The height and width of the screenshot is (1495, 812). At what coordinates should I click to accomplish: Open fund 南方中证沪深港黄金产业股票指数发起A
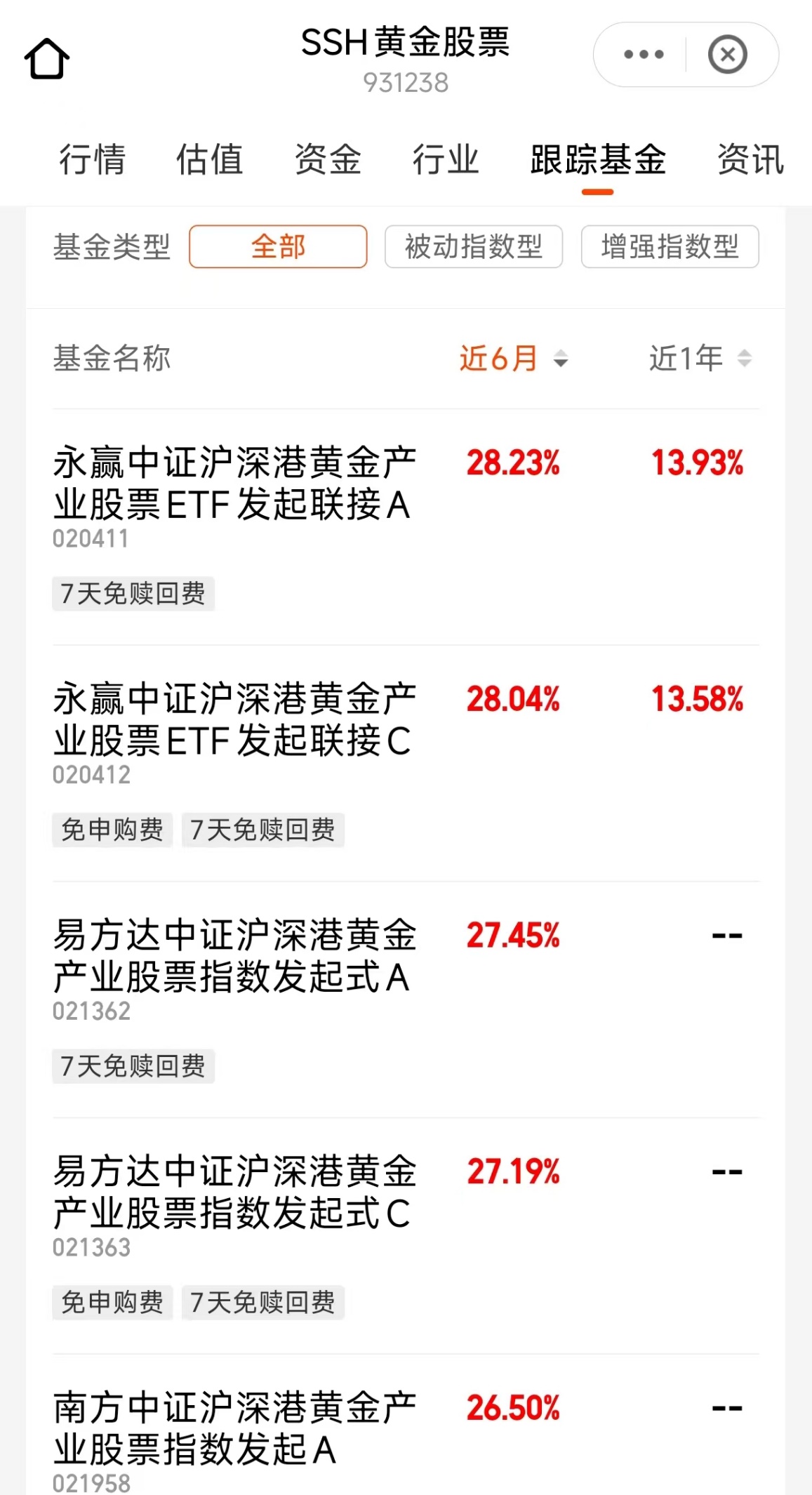[406, 1426]
